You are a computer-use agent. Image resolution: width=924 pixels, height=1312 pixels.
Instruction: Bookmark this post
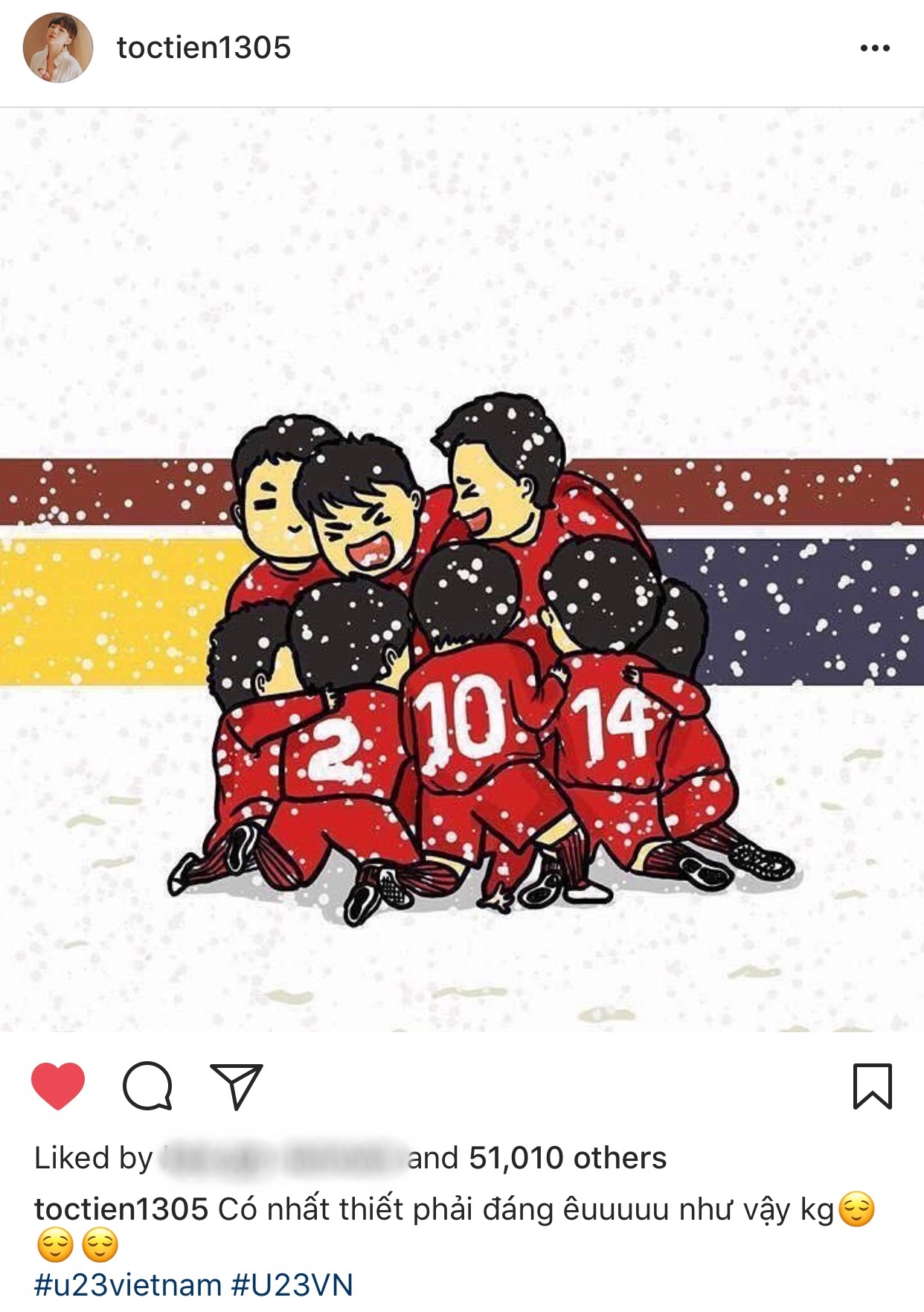(871, 1086)
